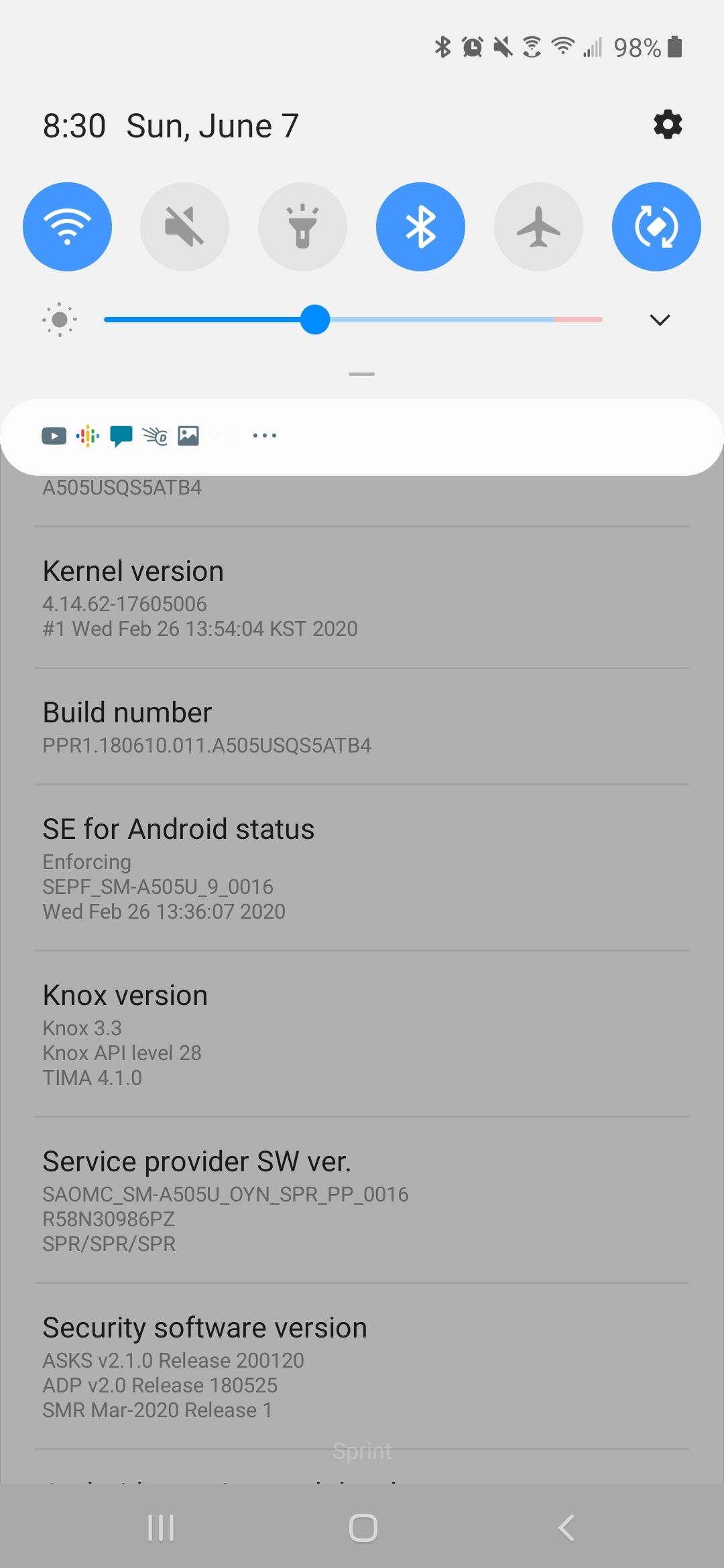This screenshot has width=724, height=1568.
Task: Go back using the navigation bar arrow
Action: (x=566, y=1528)
